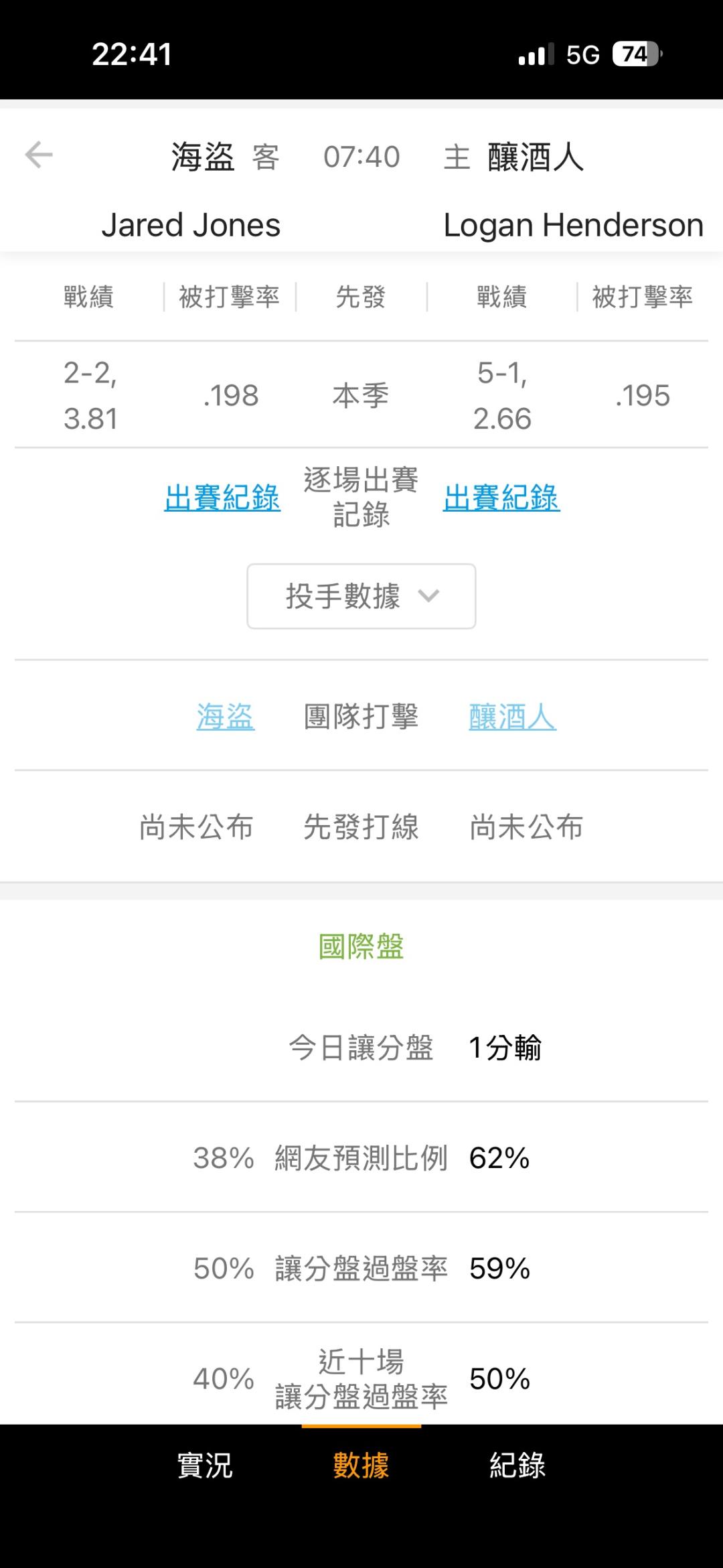Go back using the left arrow
This screenshot has height=1568, width=723.
(39, 155)
